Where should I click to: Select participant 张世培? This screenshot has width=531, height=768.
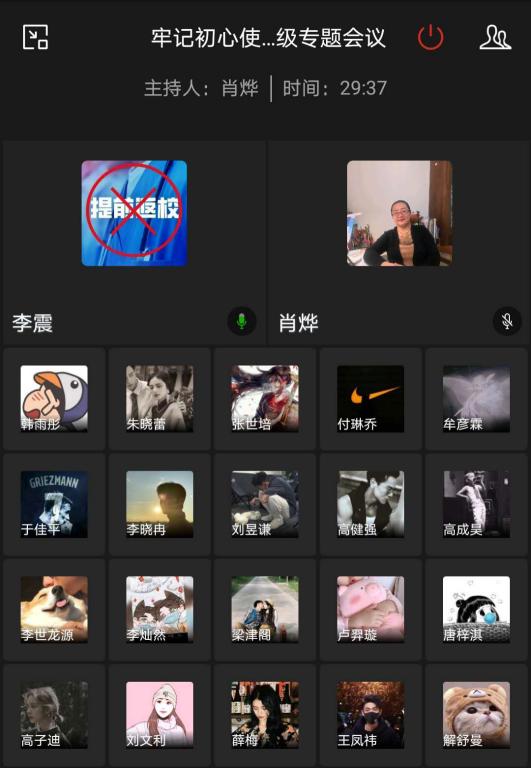click(x=265, y=399)
